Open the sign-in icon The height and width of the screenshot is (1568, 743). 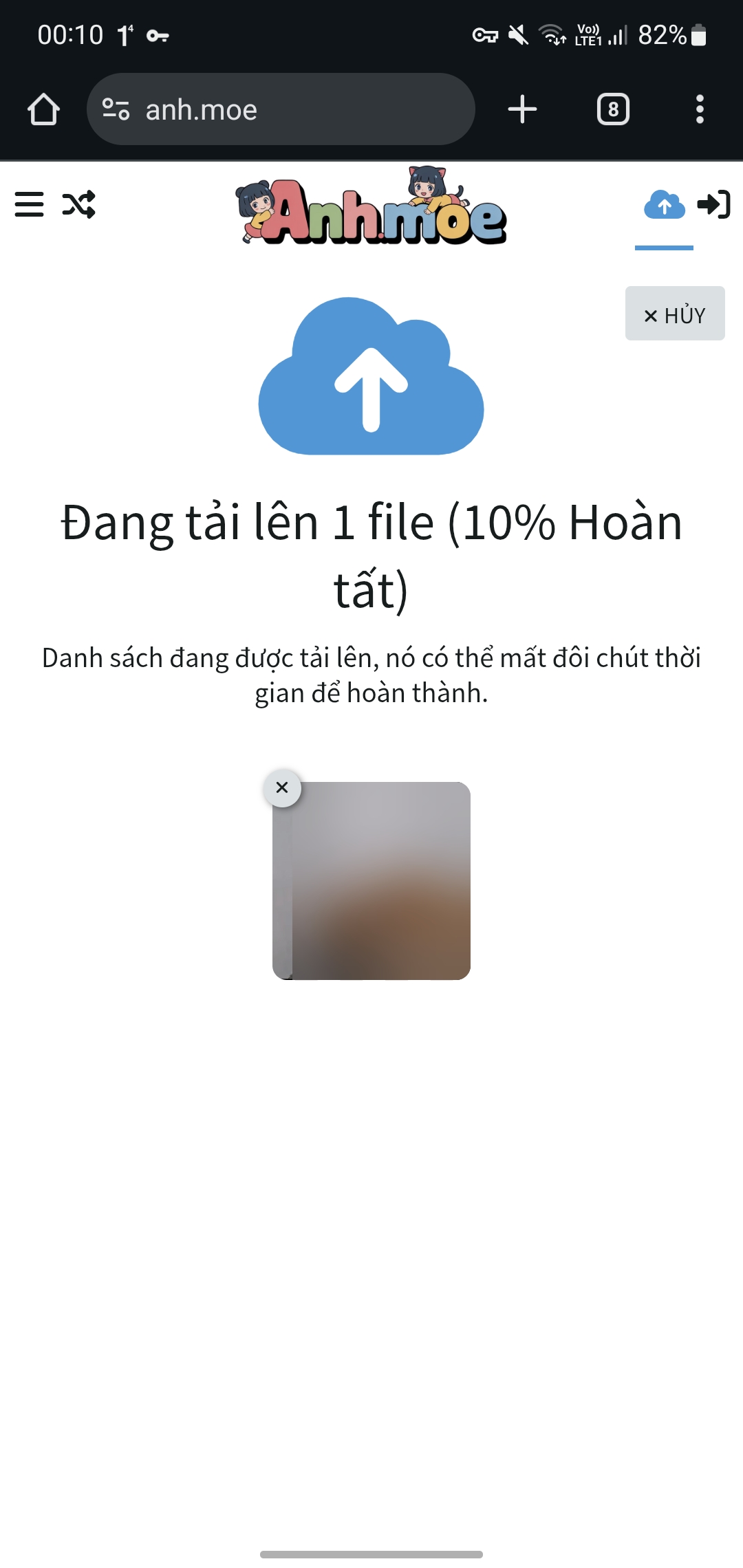(x=713, y=204)
